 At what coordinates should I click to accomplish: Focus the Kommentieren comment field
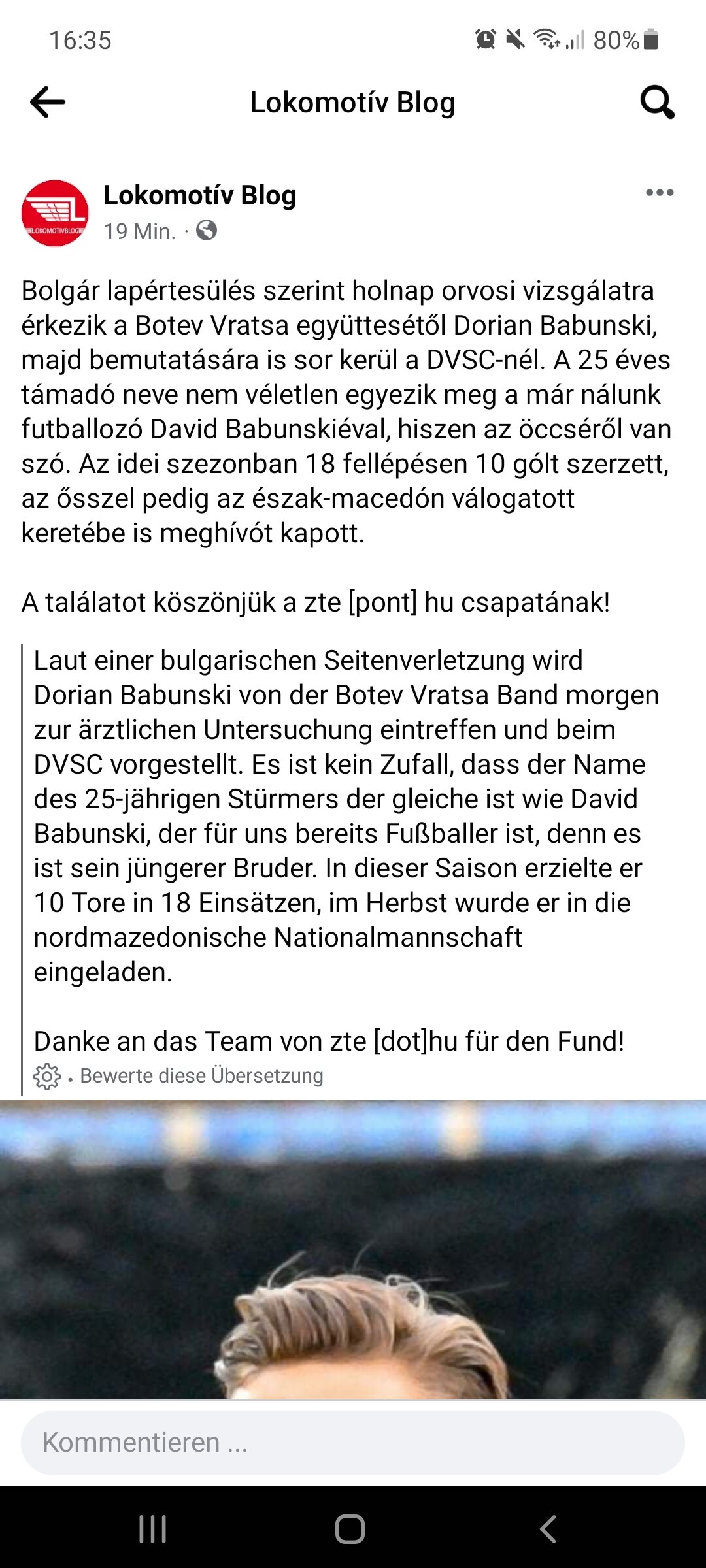pyautogui.click(x=353, y=1443)
